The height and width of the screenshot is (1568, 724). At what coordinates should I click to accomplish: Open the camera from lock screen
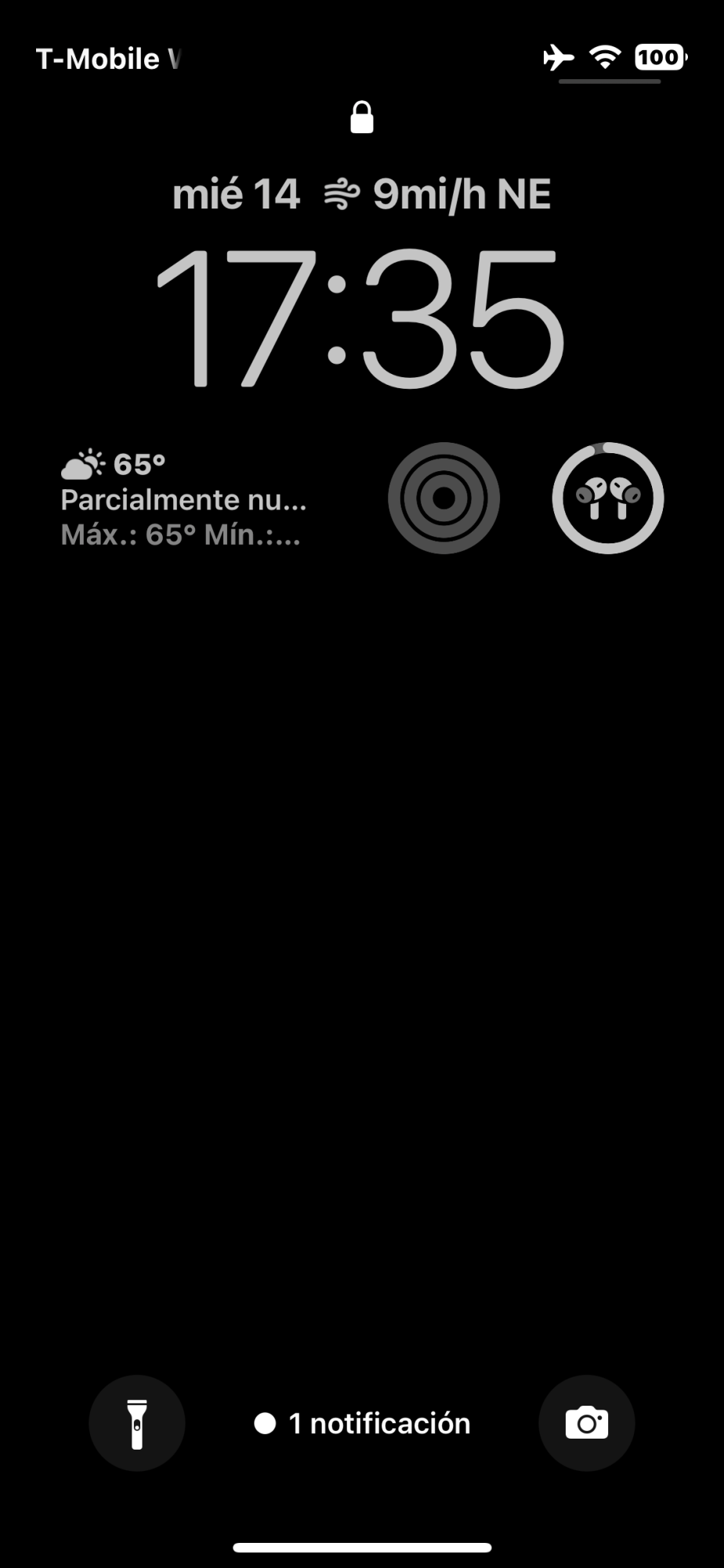point(587,1423)
